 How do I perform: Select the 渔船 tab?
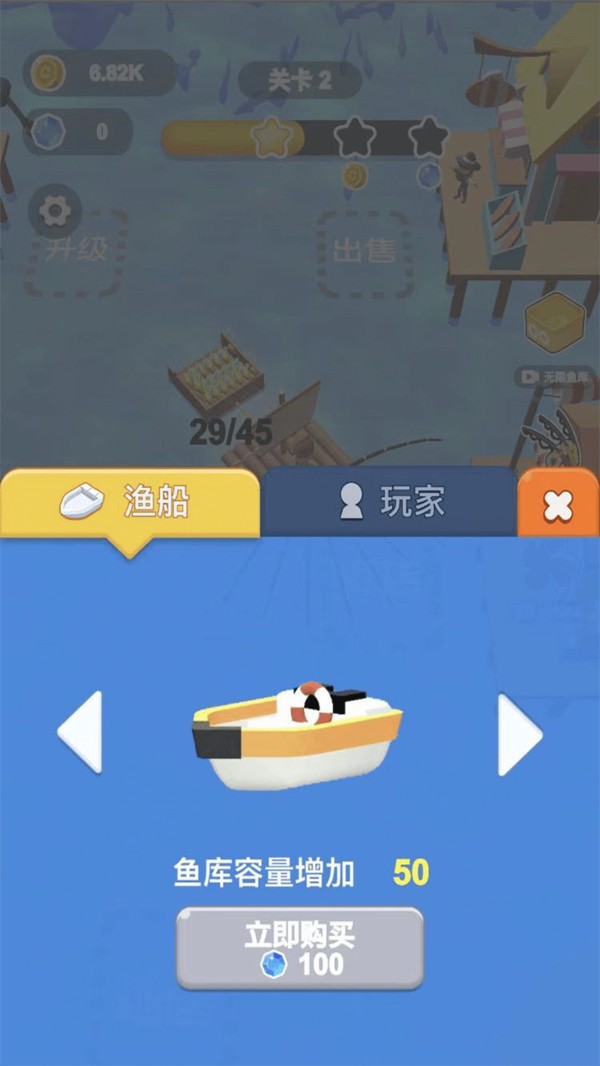pyautogui.click(x=130, y=503)
